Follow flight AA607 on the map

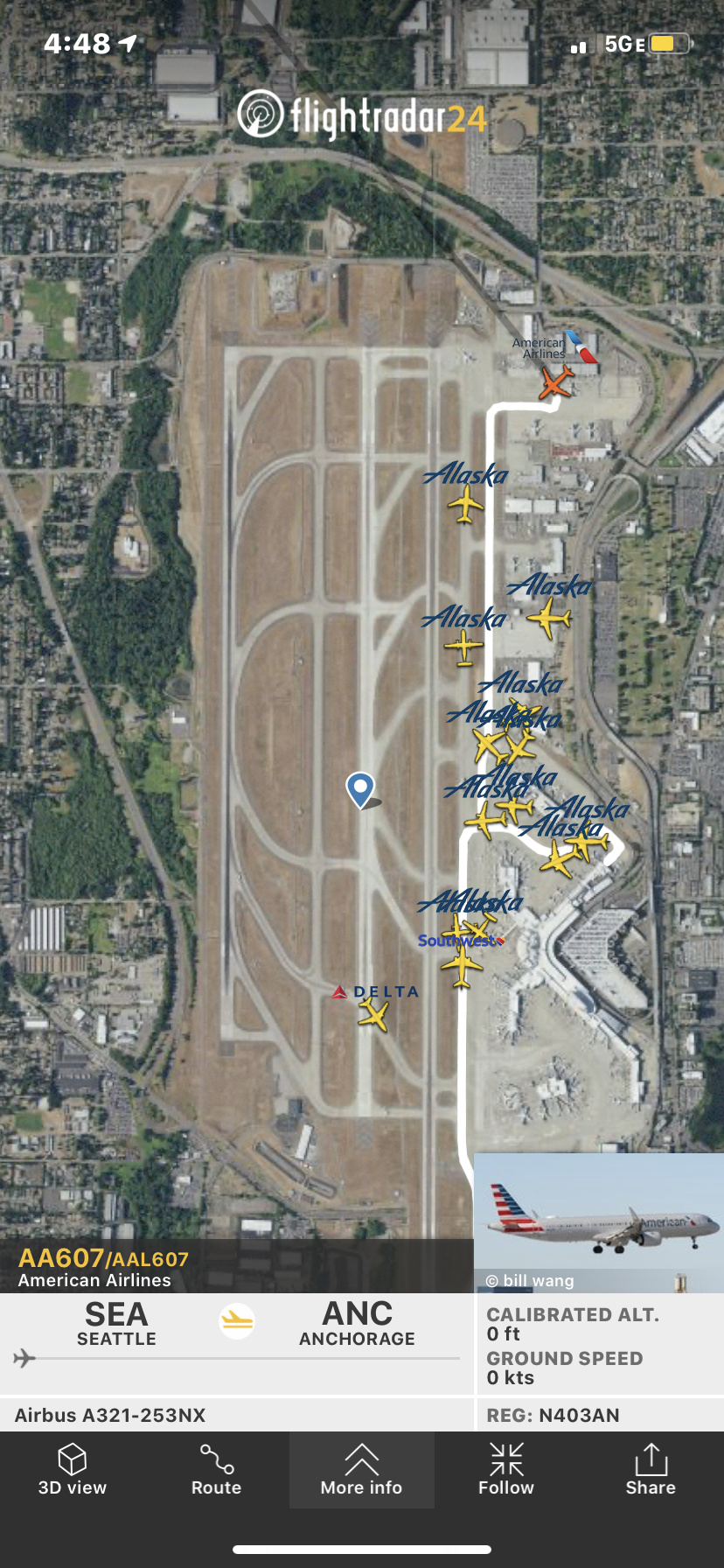click(x=505, y=1470)
